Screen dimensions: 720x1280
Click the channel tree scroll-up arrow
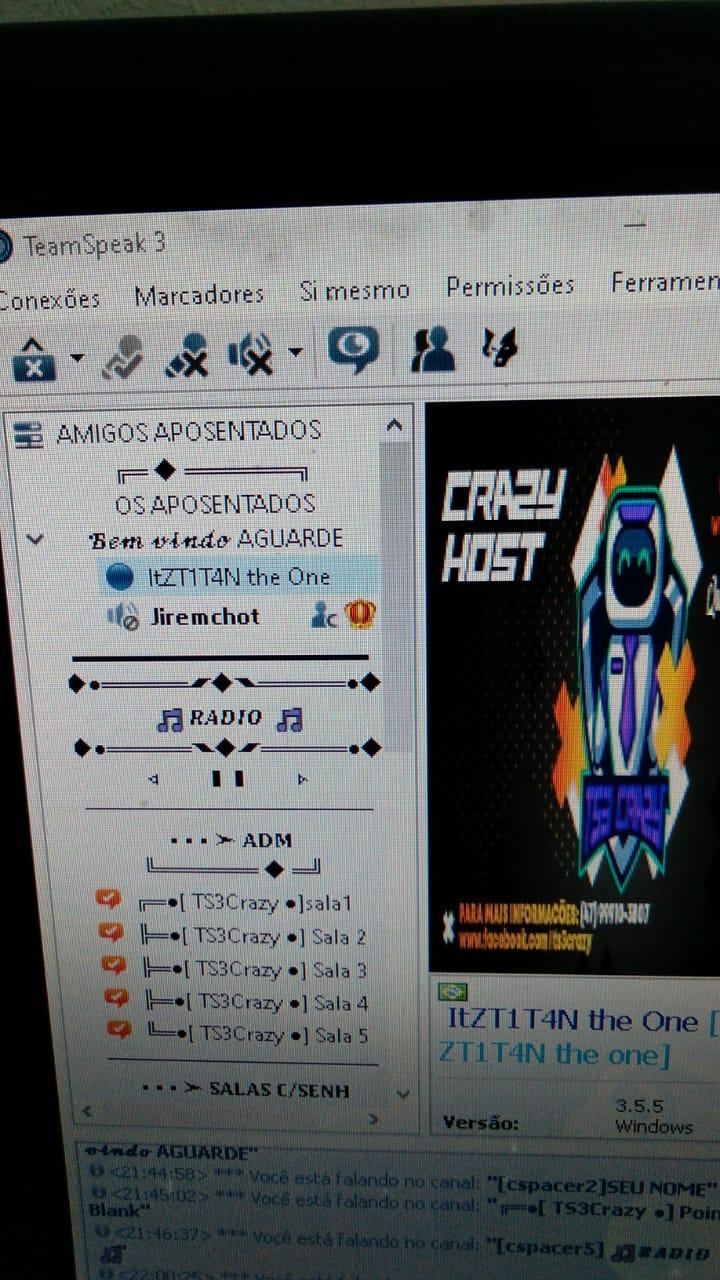pos(395,427)
